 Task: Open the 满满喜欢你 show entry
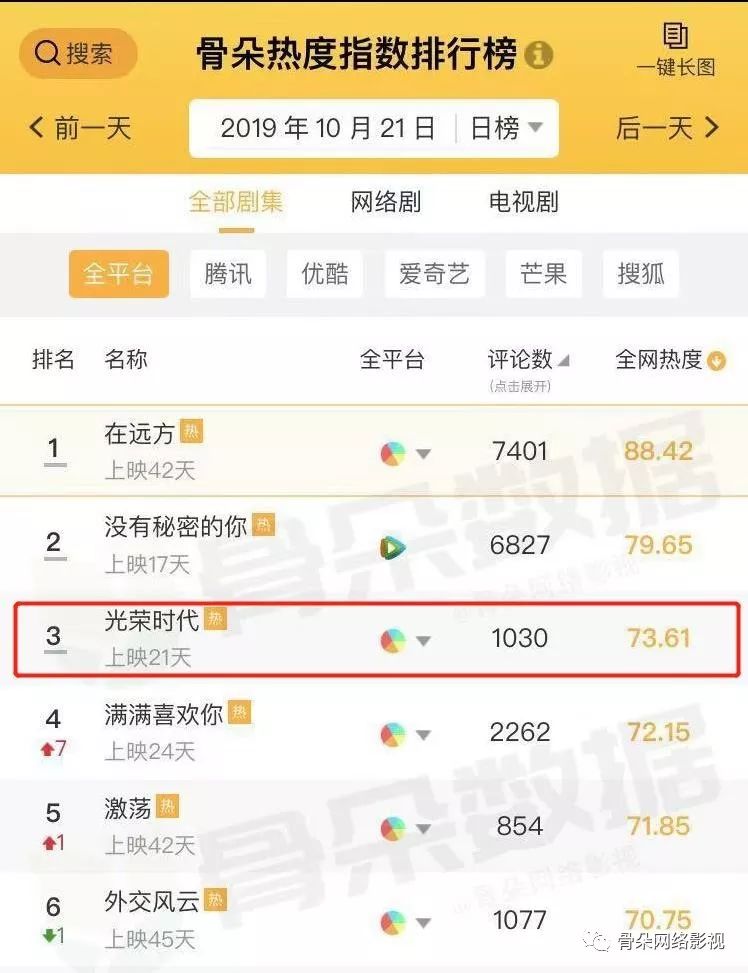165,715
